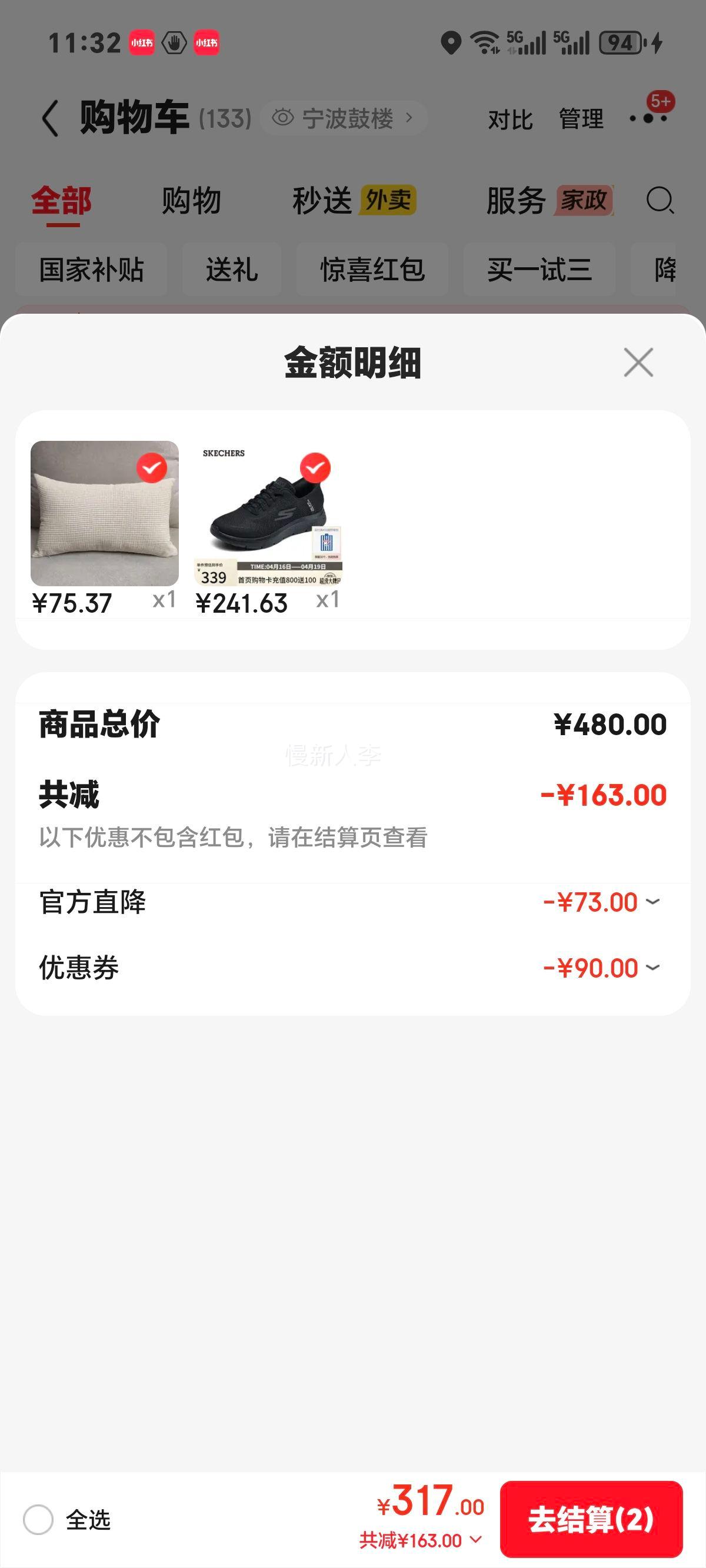Open 管理 to manage the cart
Image resolution: width=706 pixels, height=1568 pixels.
coord(581,119)
